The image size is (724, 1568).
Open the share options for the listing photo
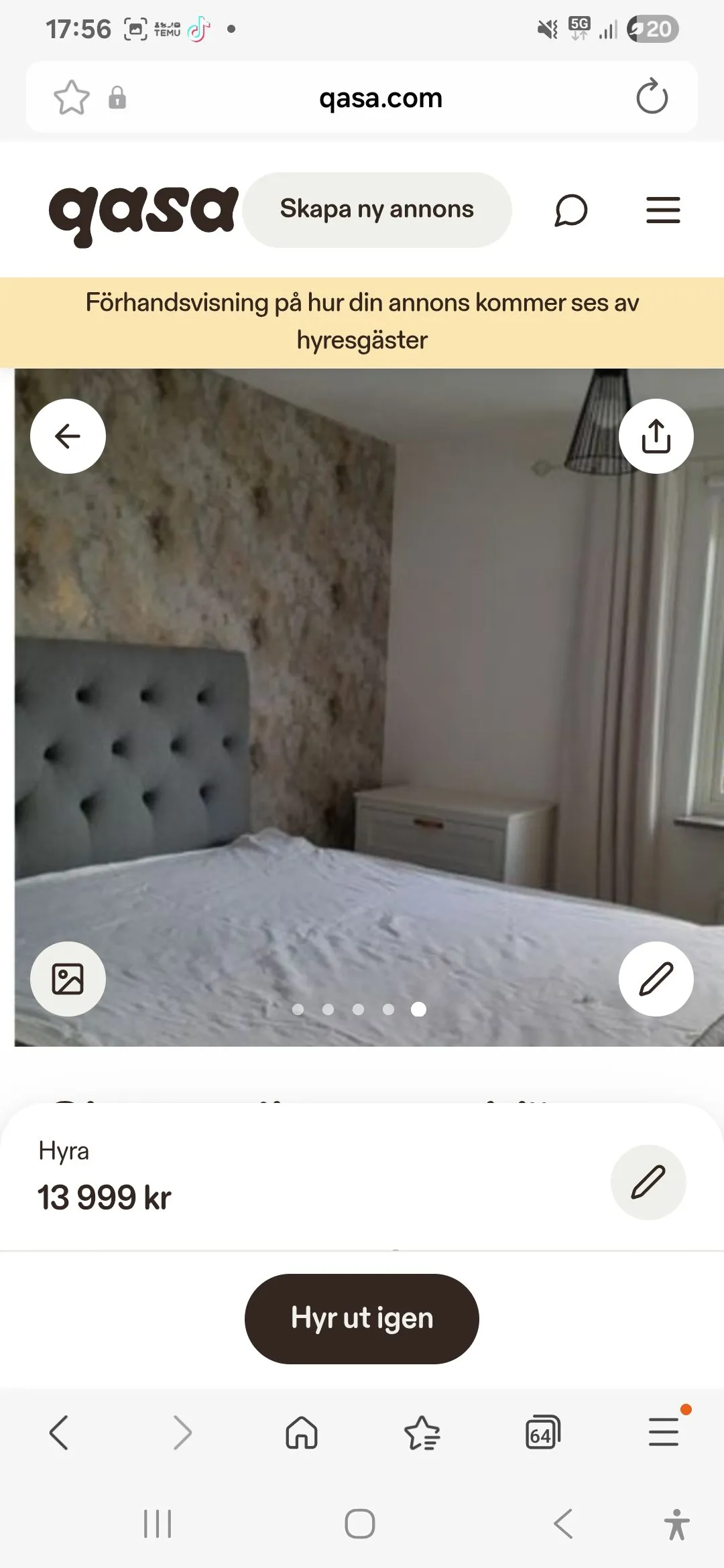(x=656, y=435)
